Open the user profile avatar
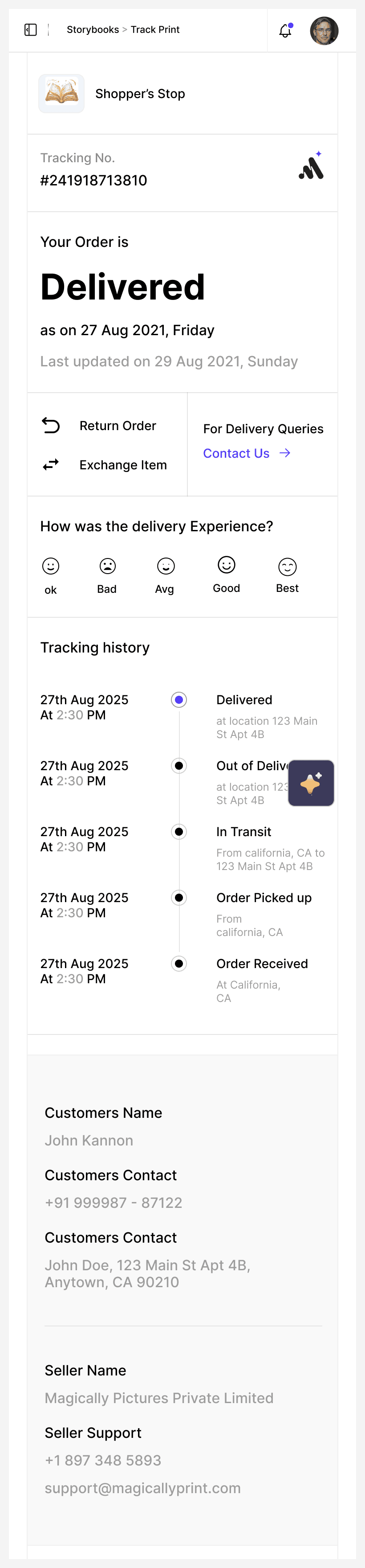The height and width of the screenshot is (1568, 365). pos(324,30)
